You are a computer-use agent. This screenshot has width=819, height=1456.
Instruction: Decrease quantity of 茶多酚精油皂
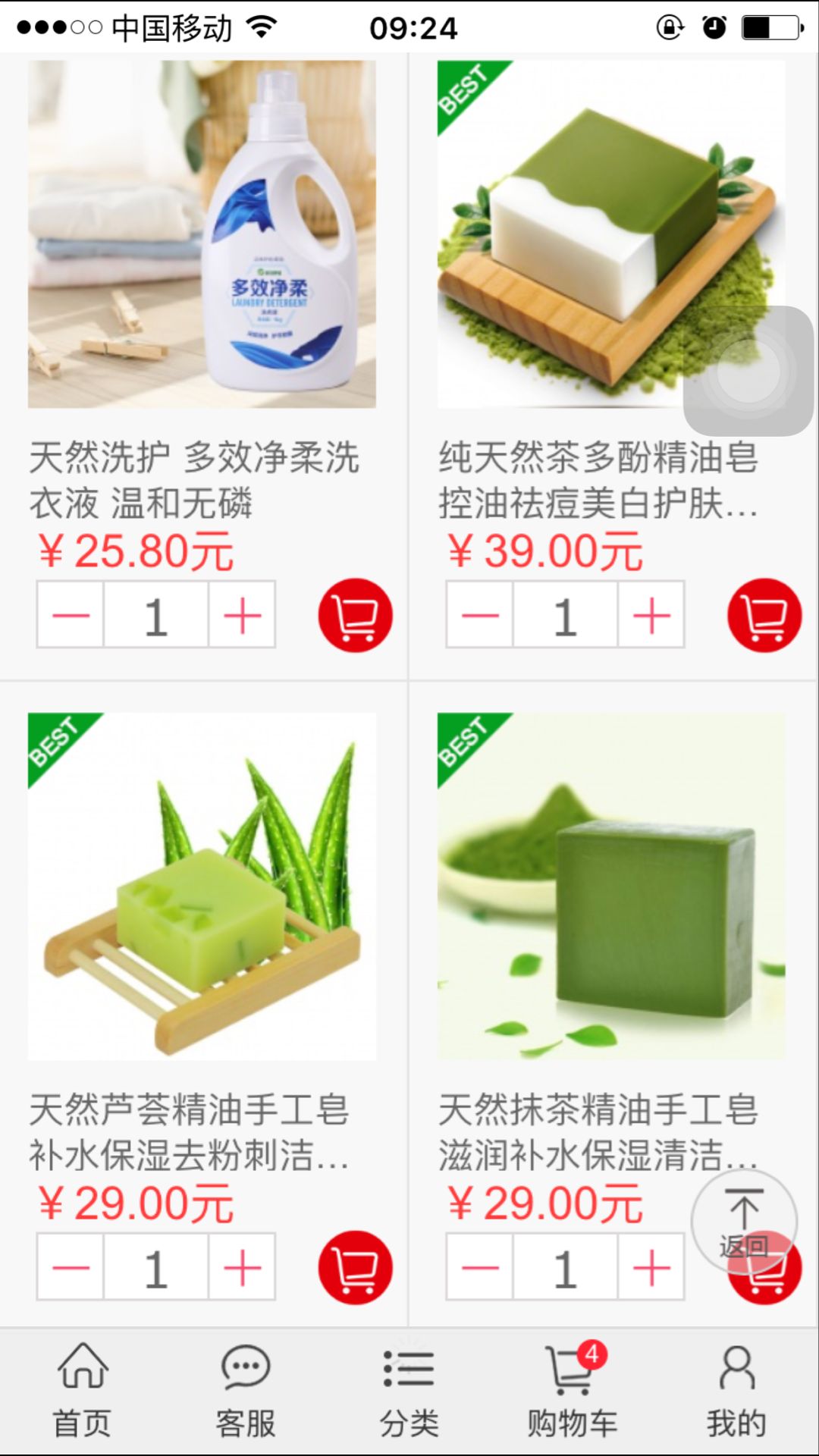[x=480, y=615]
